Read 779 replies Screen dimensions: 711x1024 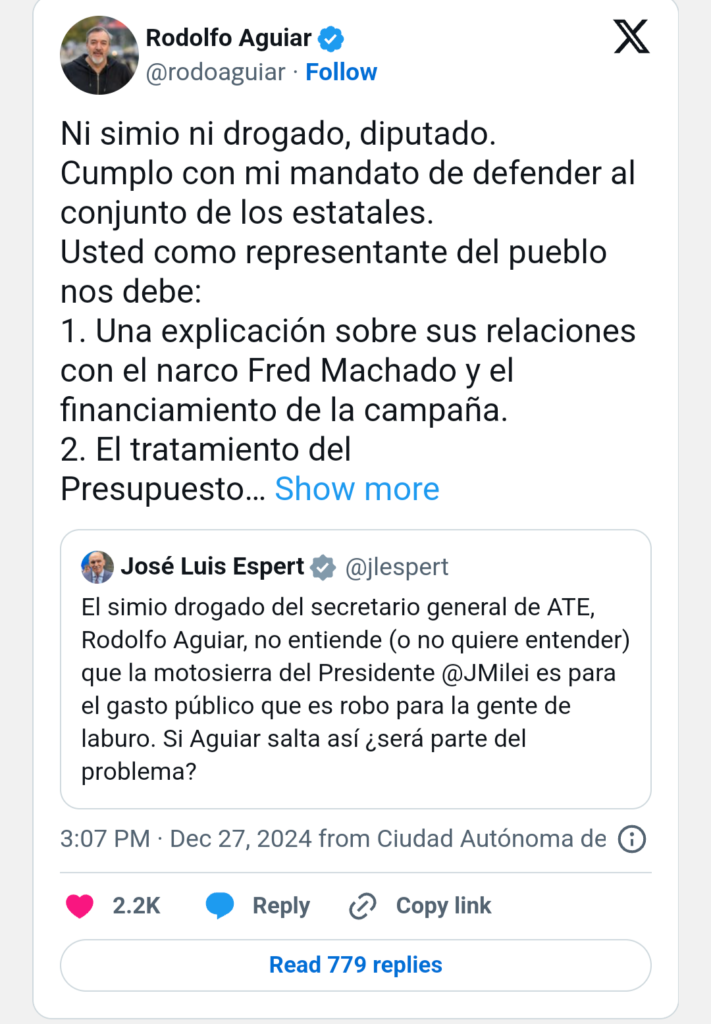point(355,965)
